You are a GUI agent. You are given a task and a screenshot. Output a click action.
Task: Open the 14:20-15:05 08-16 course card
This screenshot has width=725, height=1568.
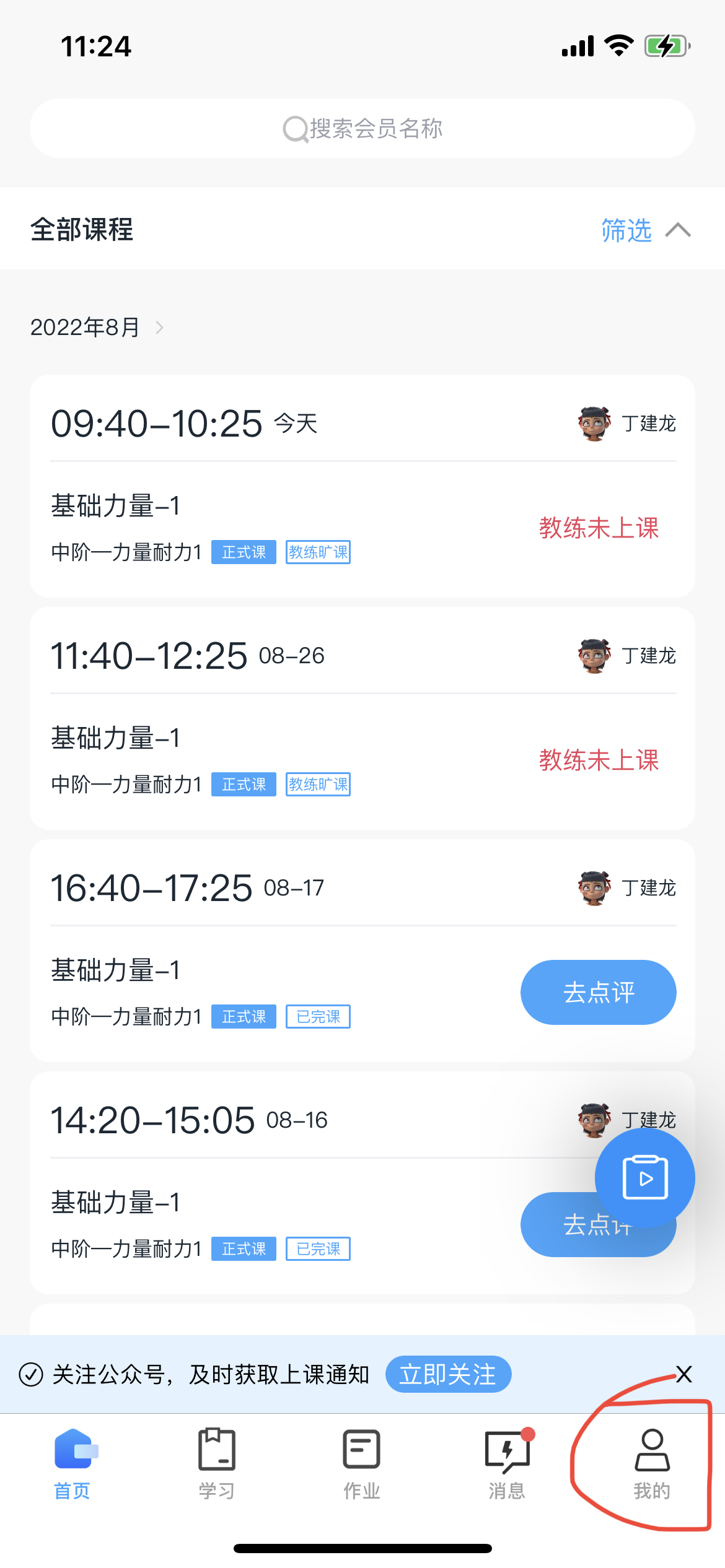362,1183
